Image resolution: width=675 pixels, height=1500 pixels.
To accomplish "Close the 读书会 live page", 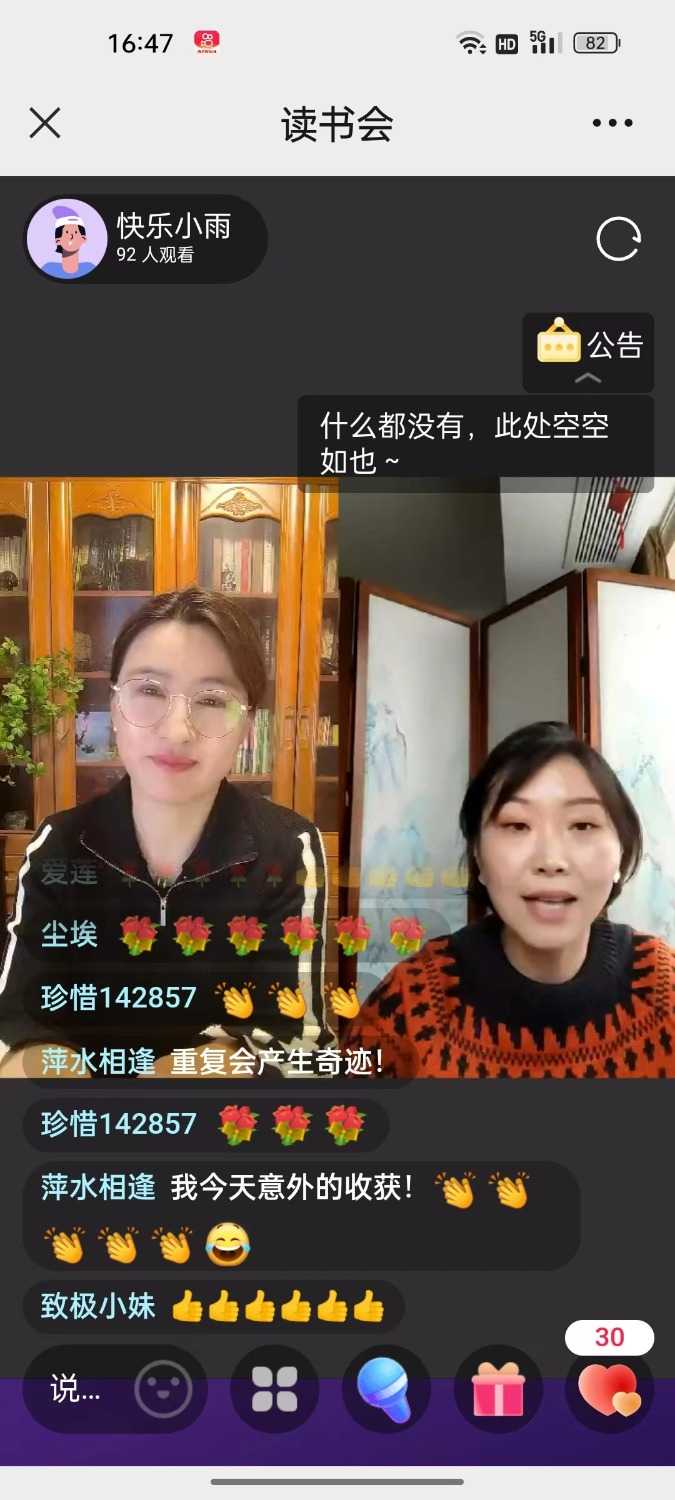I will coord(45,123).
